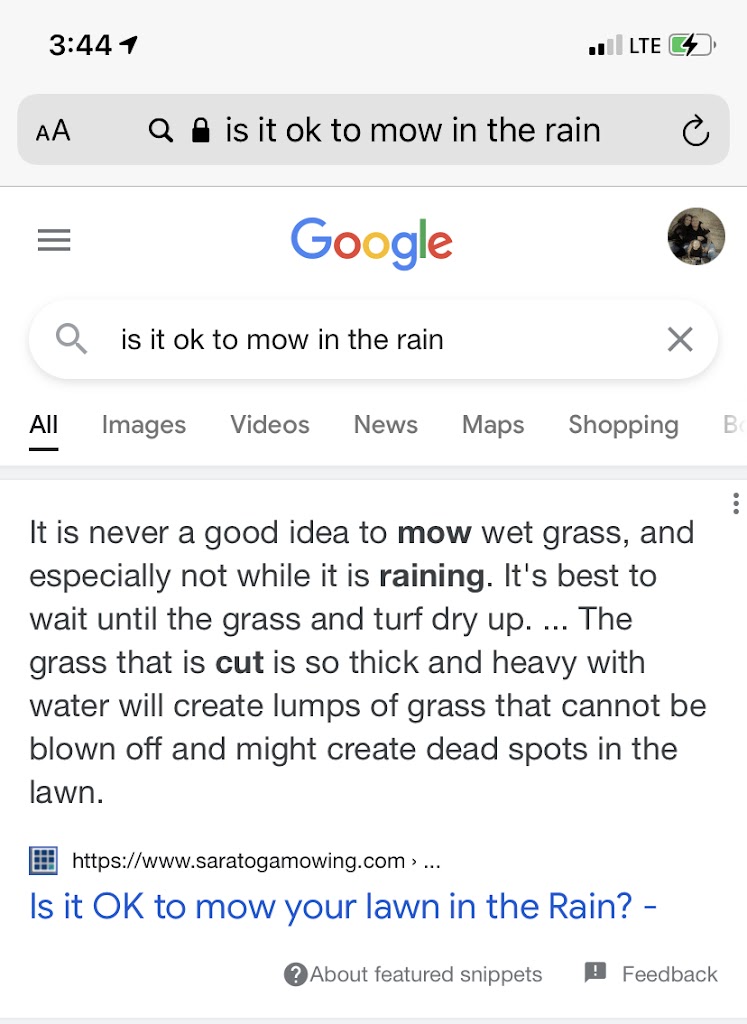The height and width of the screenshot is (1024, 747).
Task: Send Feedback on this snippet
Action: click(x=652, y=974)
